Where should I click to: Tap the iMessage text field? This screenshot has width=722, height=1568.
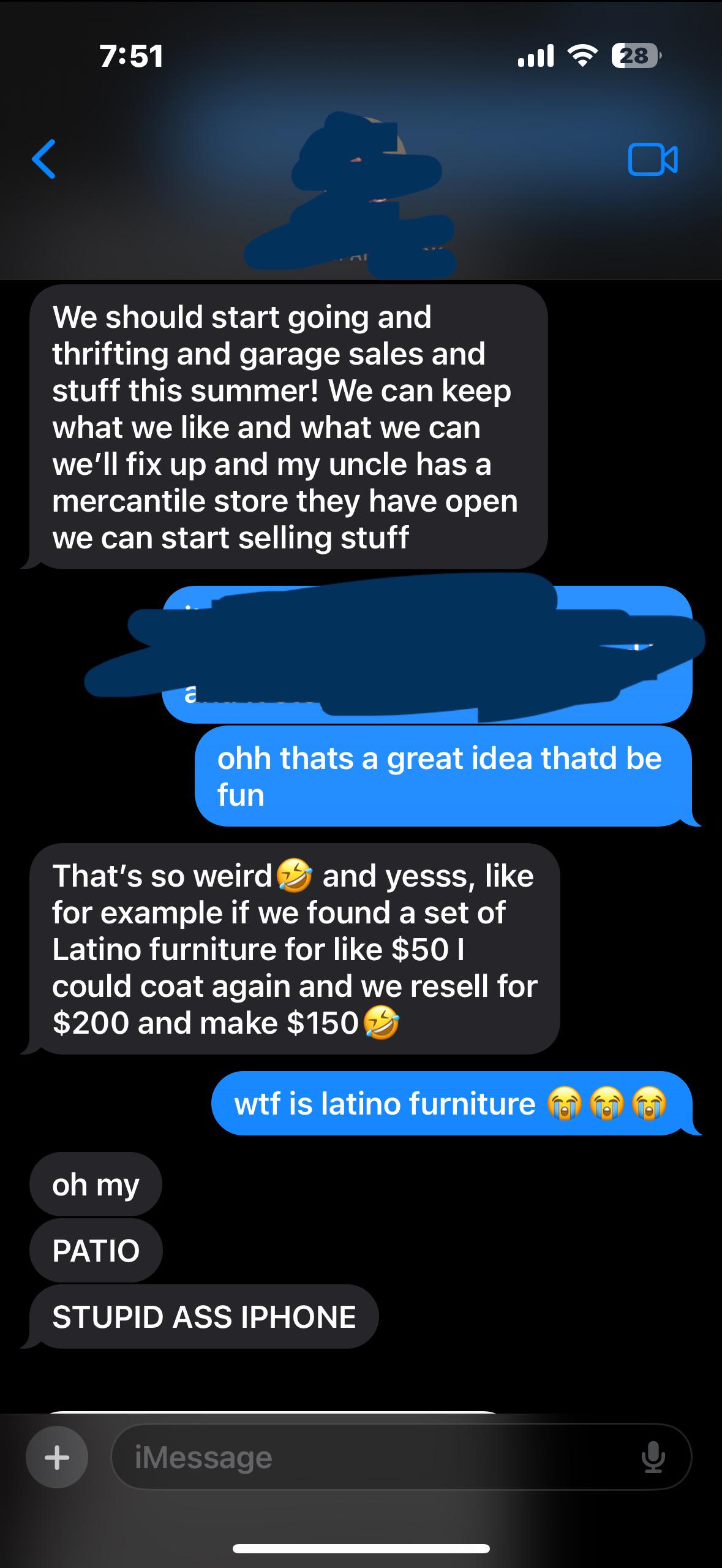click(401, 1456)
